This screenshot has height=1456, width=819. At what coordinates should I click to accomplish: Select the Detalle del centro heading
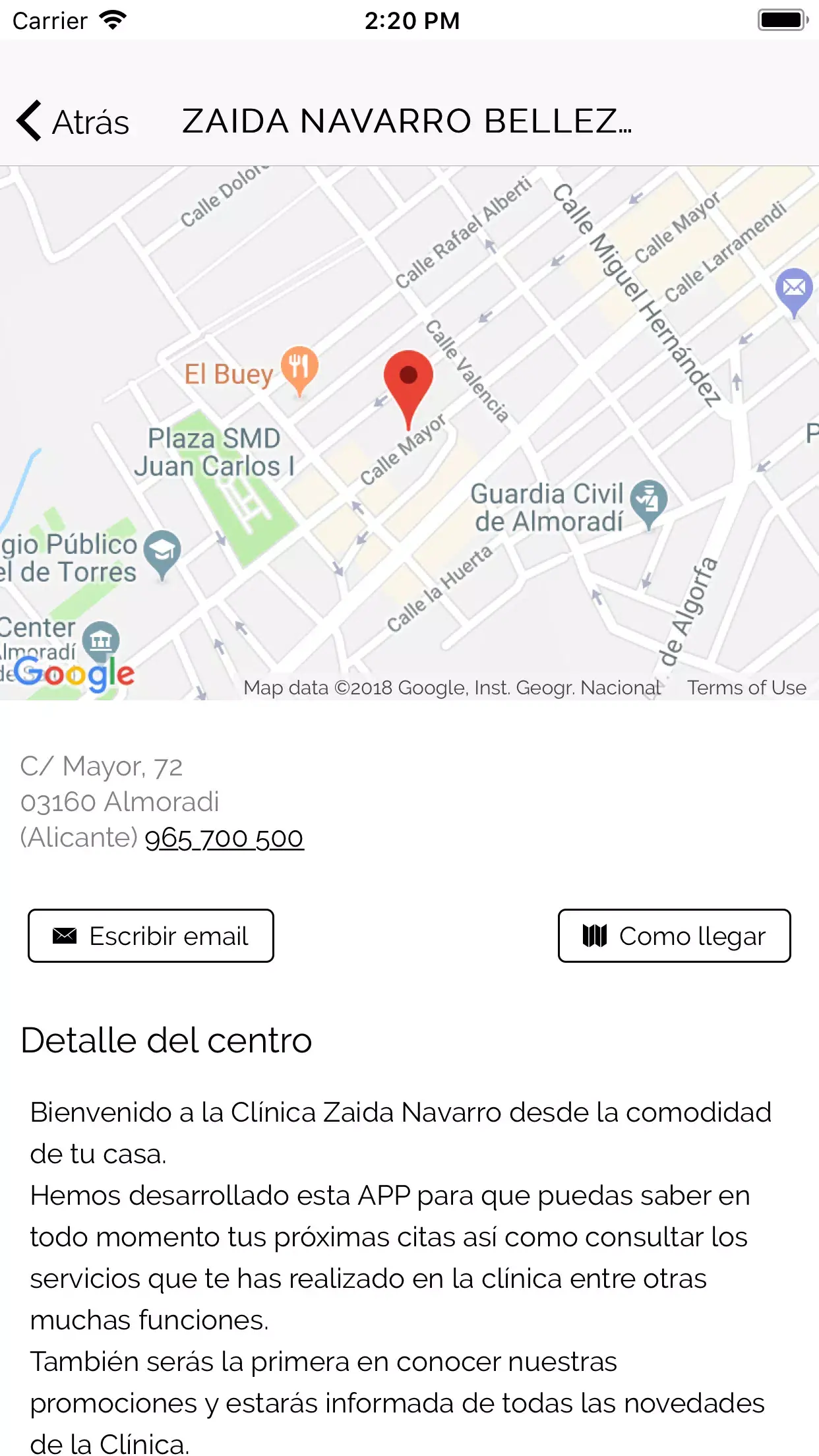point(166,1041)
